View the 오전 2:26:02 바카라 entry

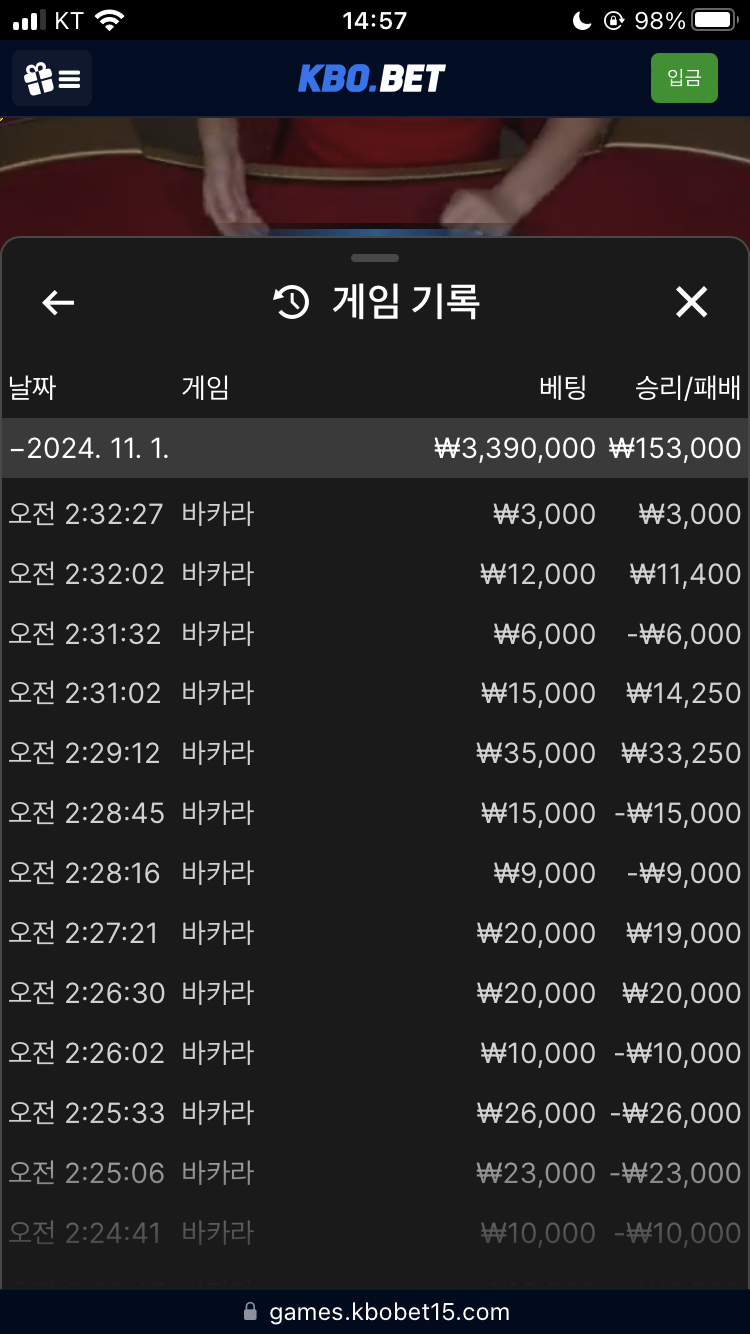click(375, 1053)
